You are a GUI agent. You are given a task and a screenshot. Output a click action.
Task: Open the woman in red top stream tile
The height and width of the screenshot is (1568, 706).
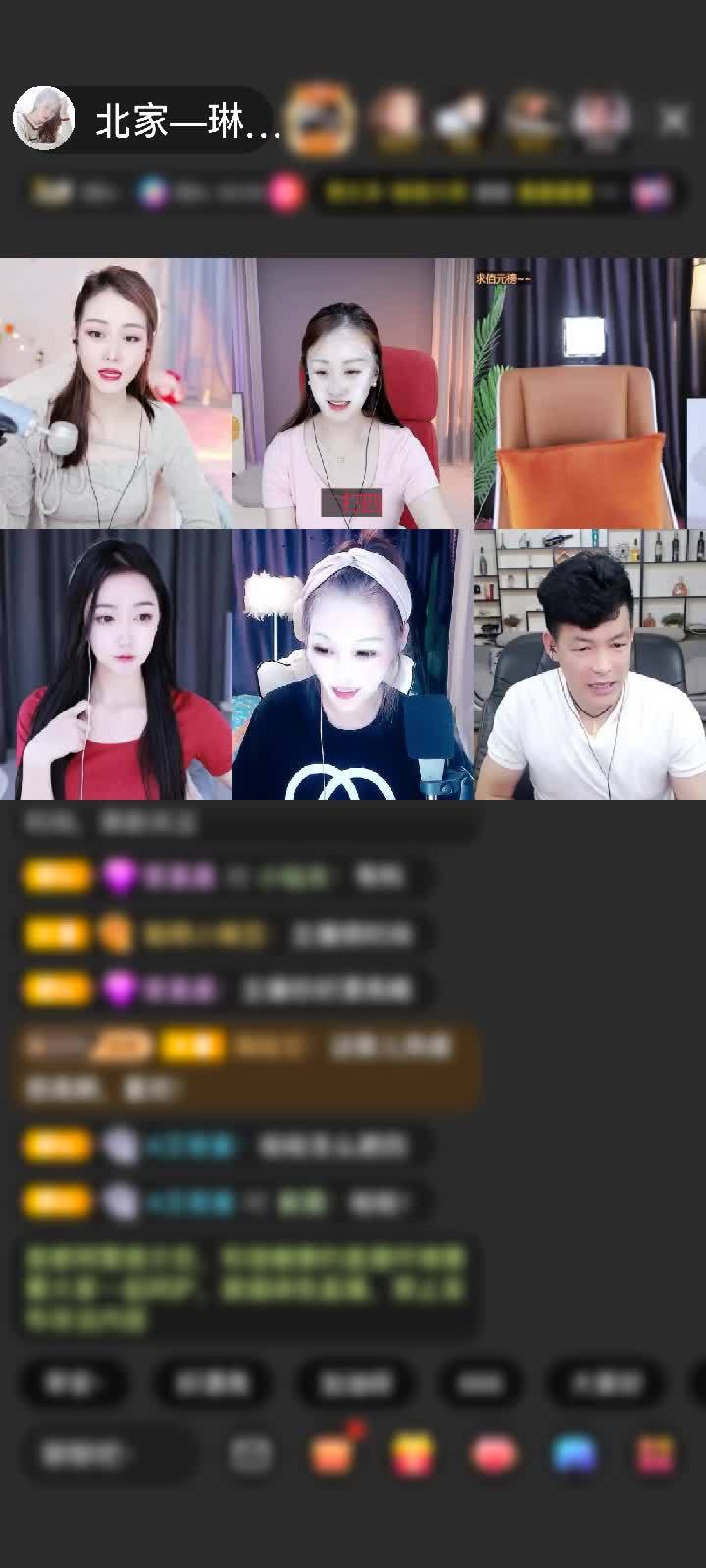coord(116,664)
